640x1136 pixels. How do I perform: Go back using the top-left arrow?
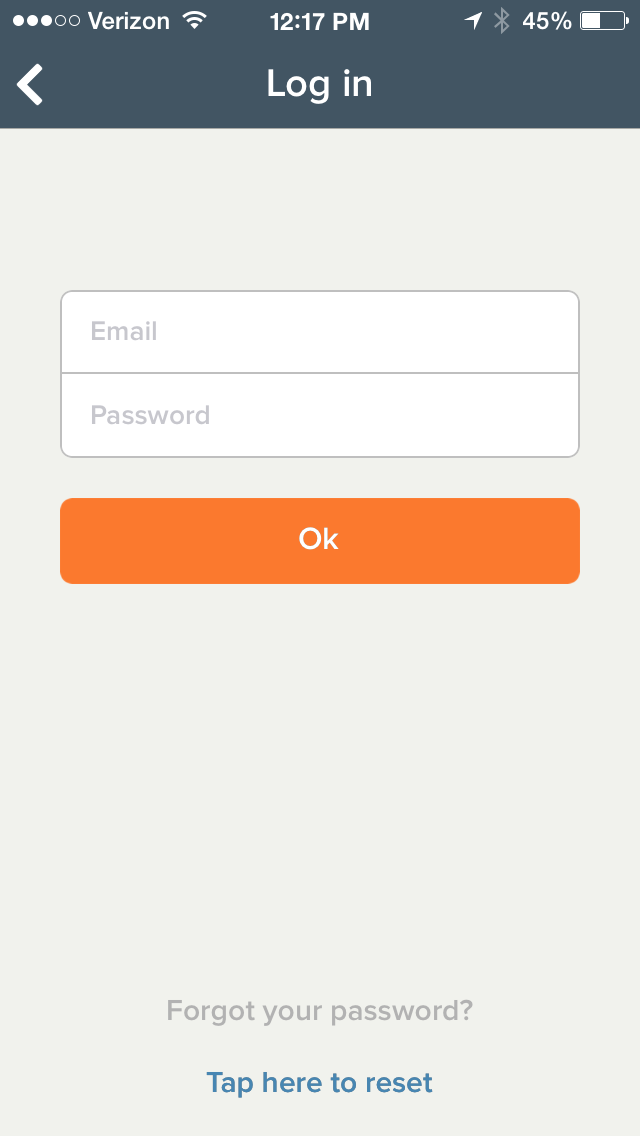click(31, 84)
